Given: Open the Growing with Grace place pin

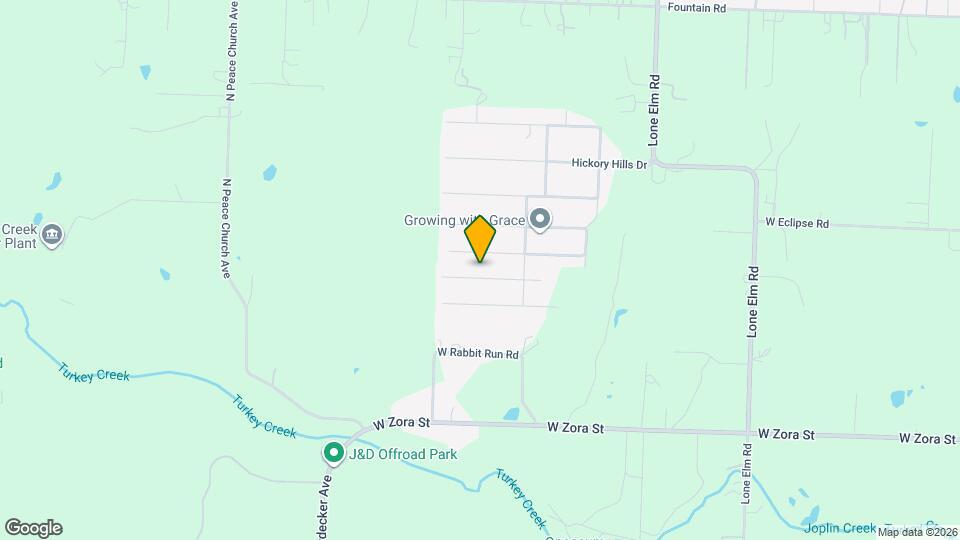Looking at the screenshot, I should pyautogui.click(x=541, y=218).
